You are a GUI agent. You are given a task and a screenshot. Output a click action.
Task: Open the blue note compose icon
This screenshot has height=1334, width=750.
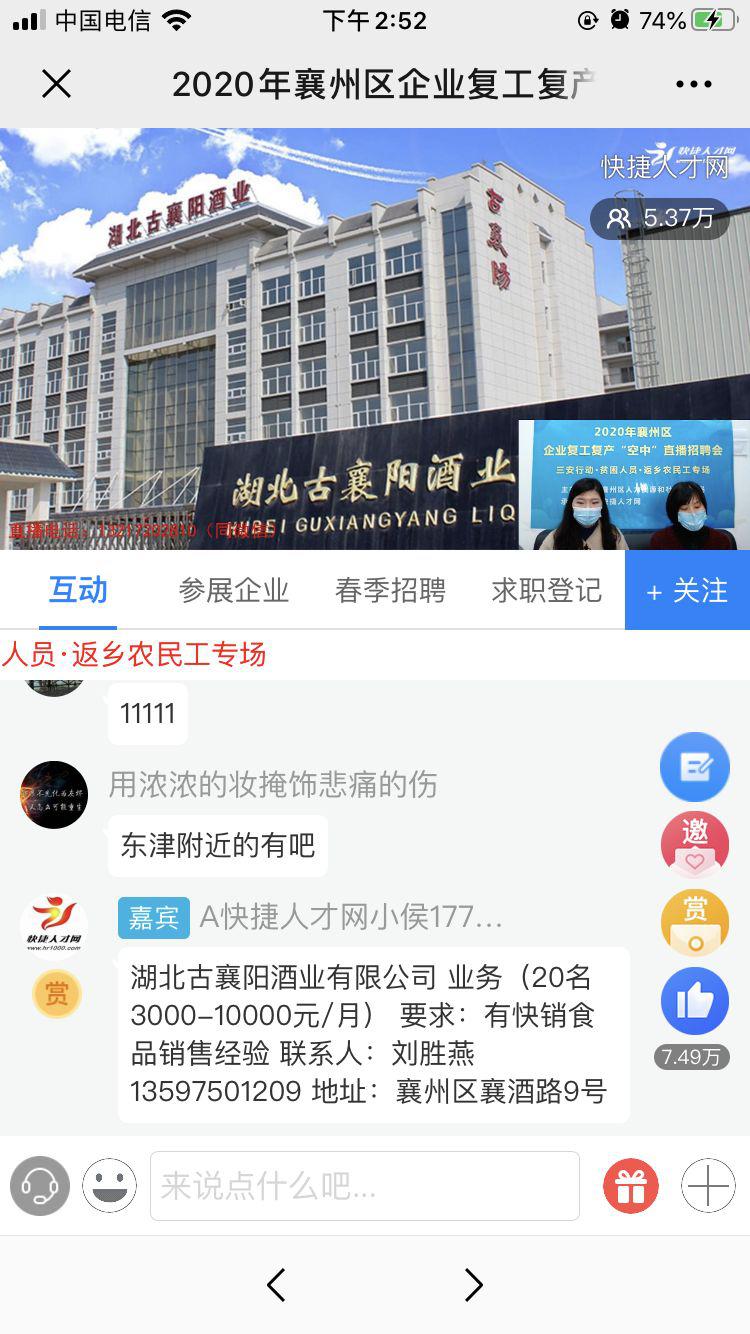(695, 768)
